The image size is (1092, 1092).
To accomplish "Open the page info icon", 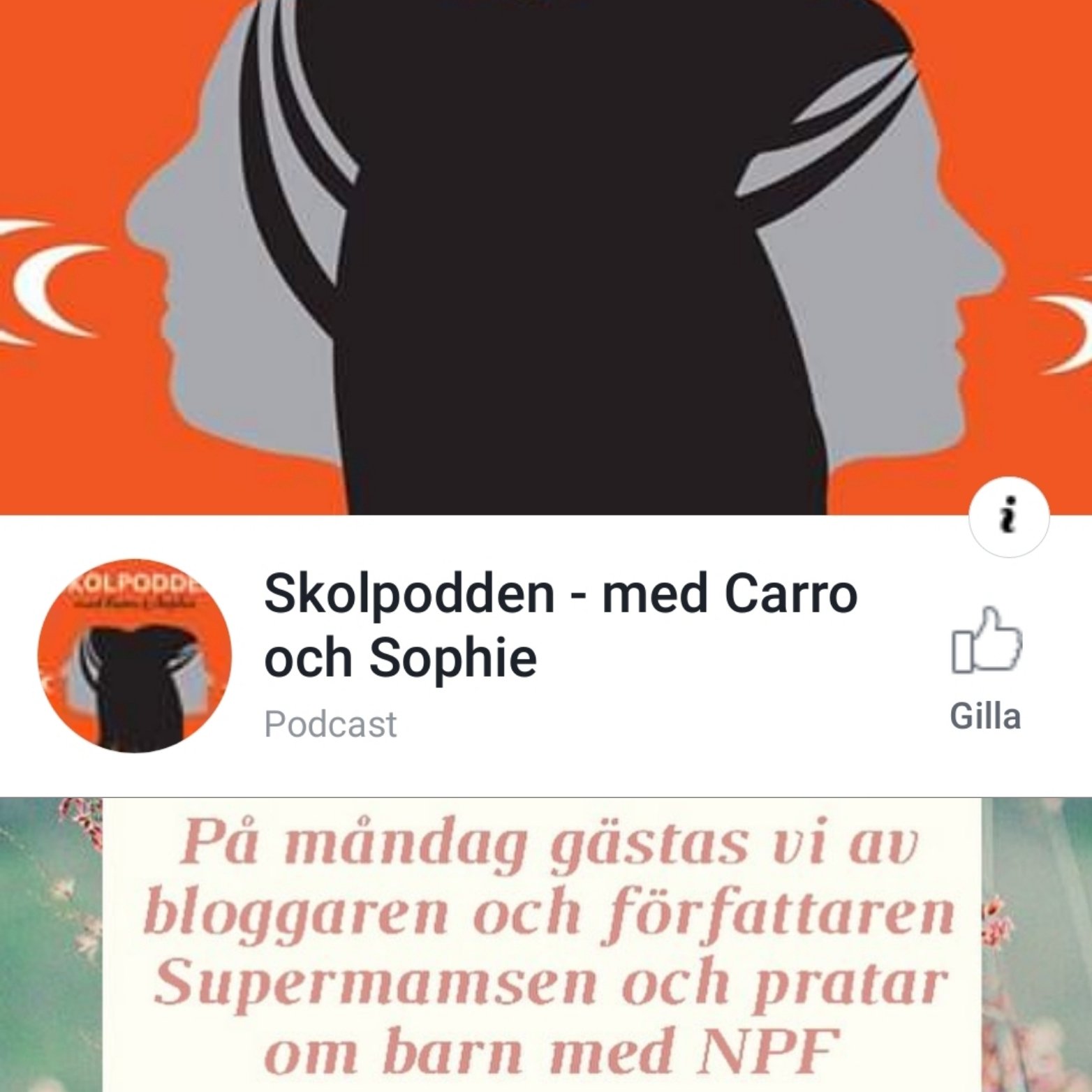I will click(1009, 517).
